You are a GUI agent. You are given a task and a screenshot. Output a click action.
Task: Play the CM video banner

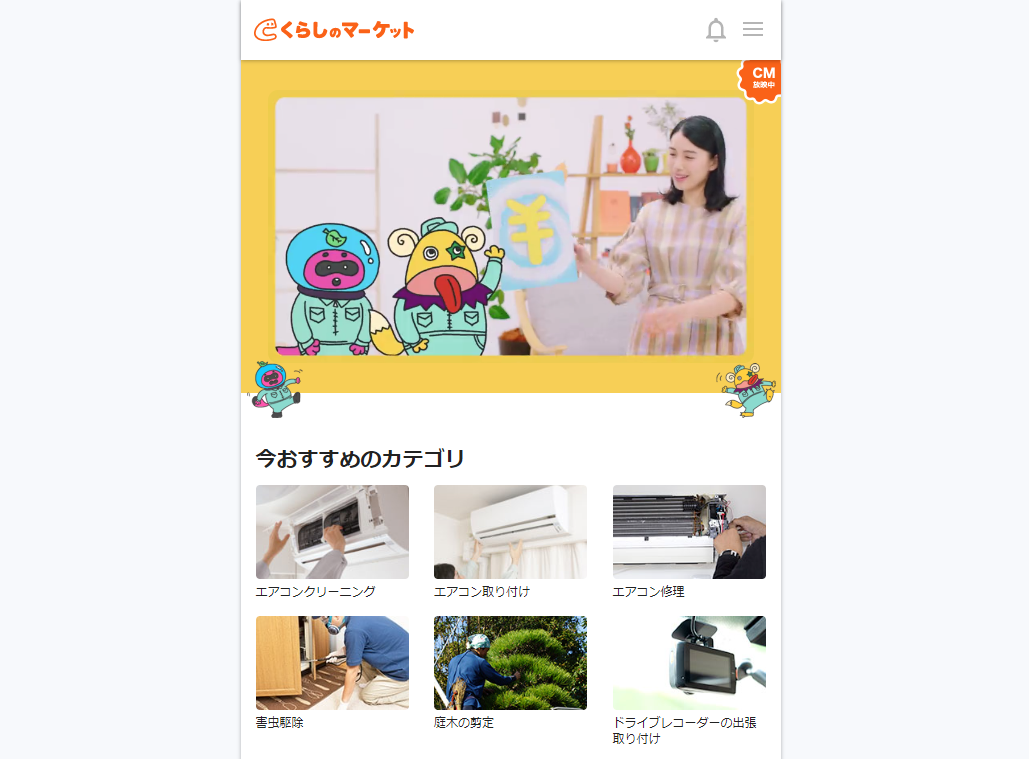click(511, 226)
